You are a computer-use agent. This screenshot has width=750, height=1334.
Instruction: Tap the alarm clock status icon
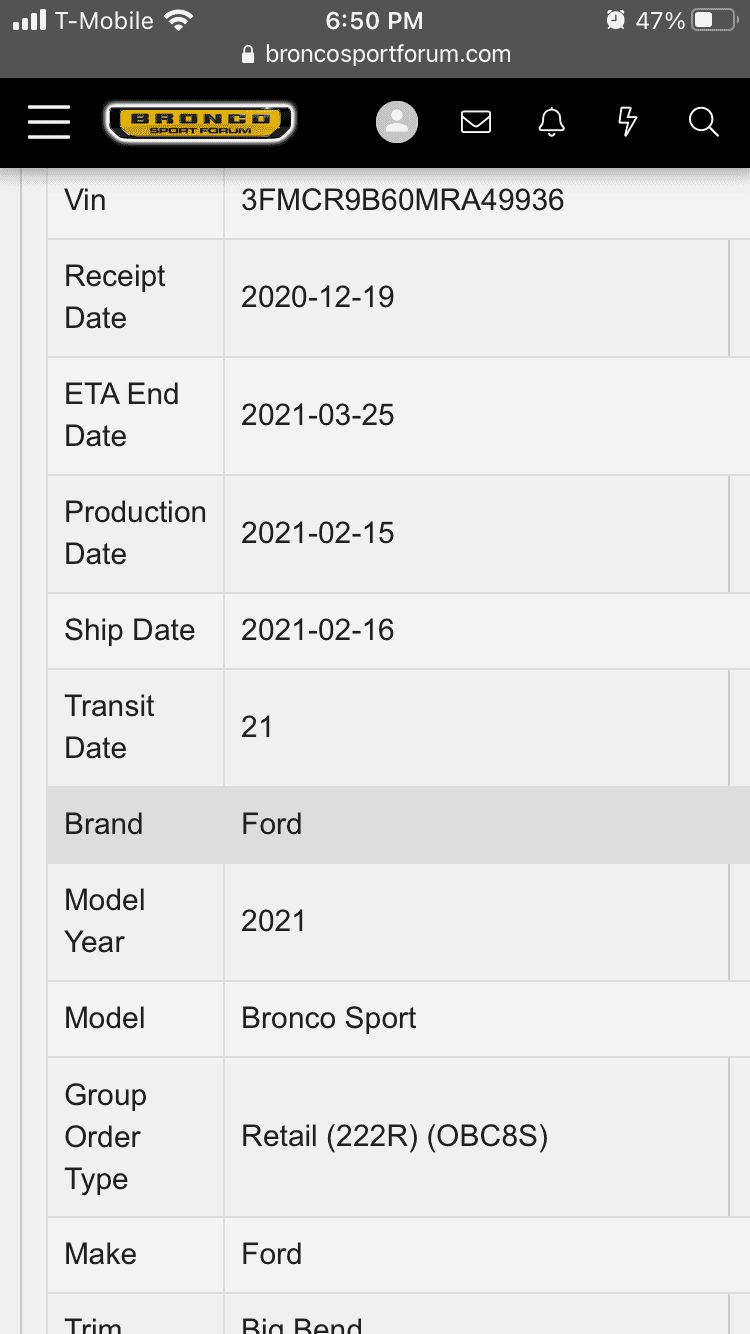(614, 19)
